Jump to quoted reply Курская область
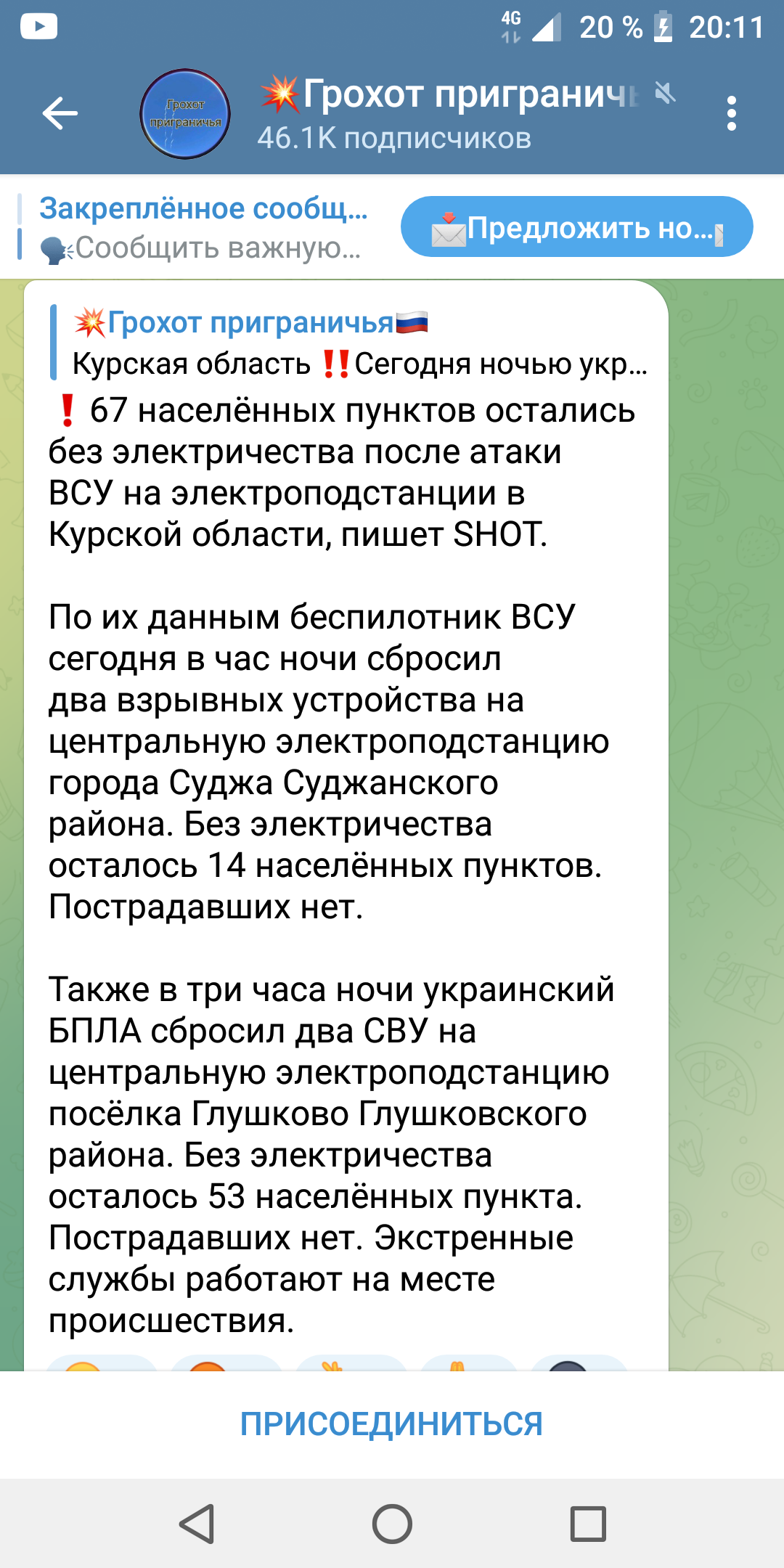This screenshot has height=1568, width=784. pos(350,343)
